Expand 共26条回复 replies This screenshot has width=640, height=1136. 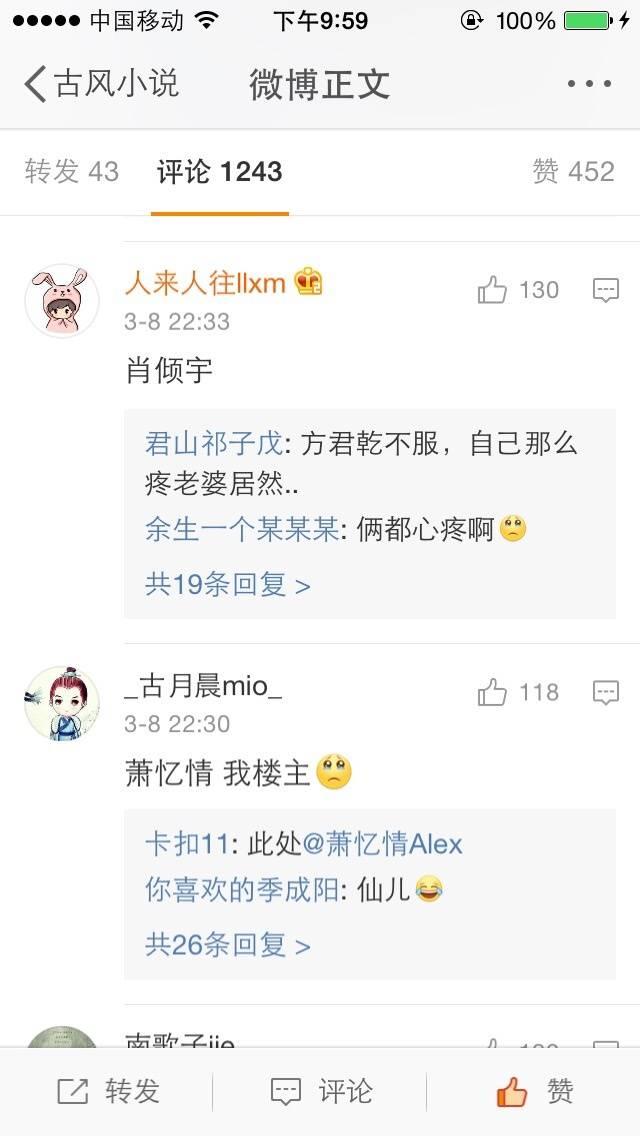tap(227, 945)
